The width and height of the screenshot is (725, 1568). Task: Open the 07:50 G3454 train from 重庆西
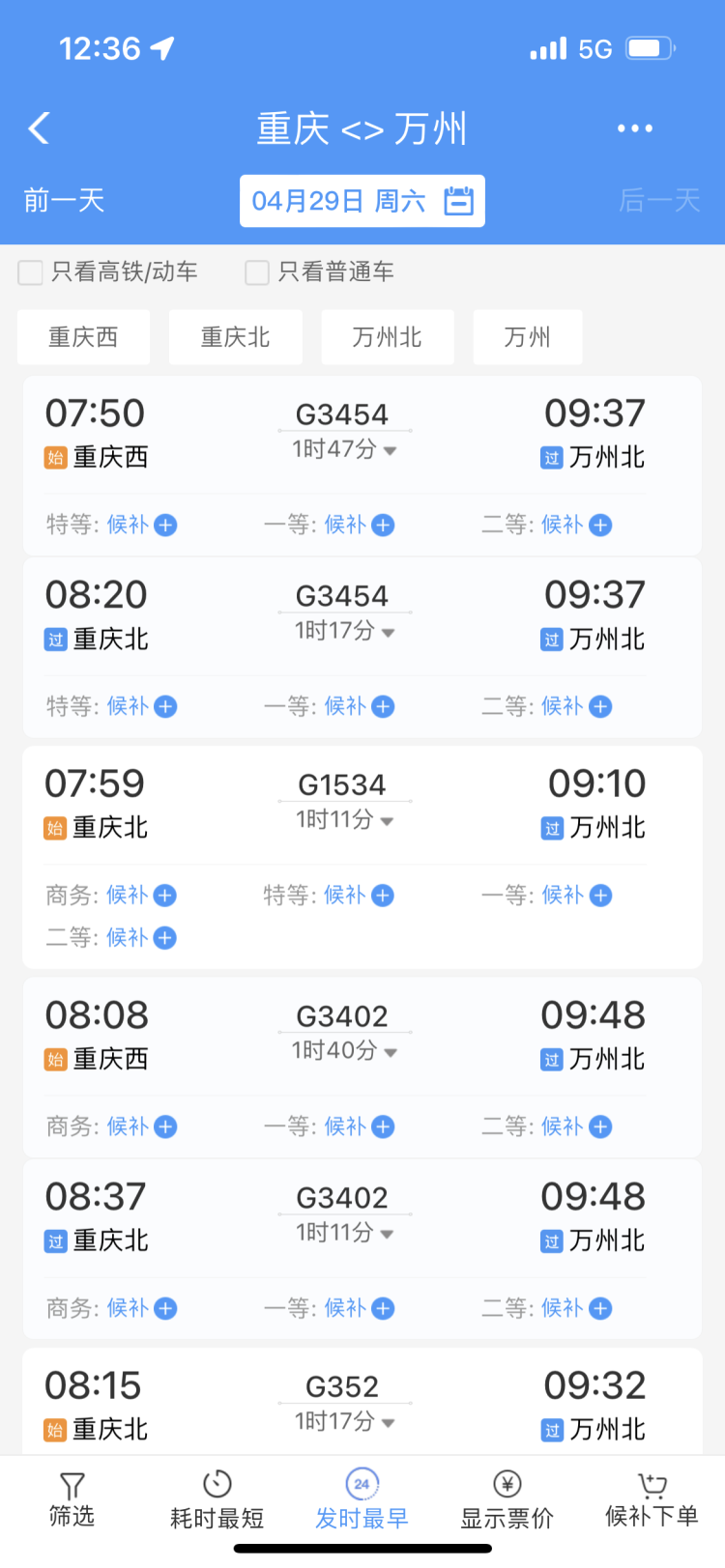pos(362,435)
